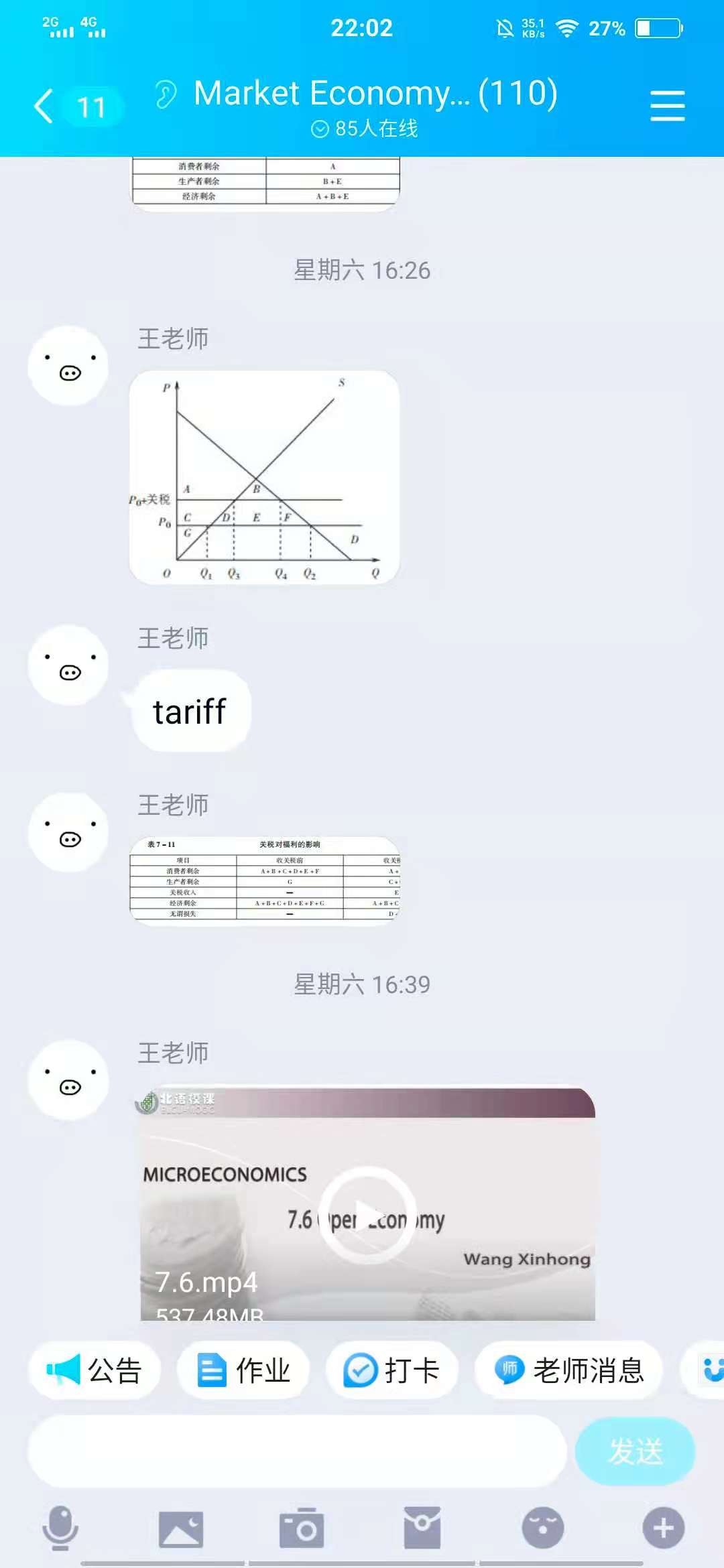Choose a picture from the gallery
The width and height of the screenshot is (724, 1568).
point(181,1528)
